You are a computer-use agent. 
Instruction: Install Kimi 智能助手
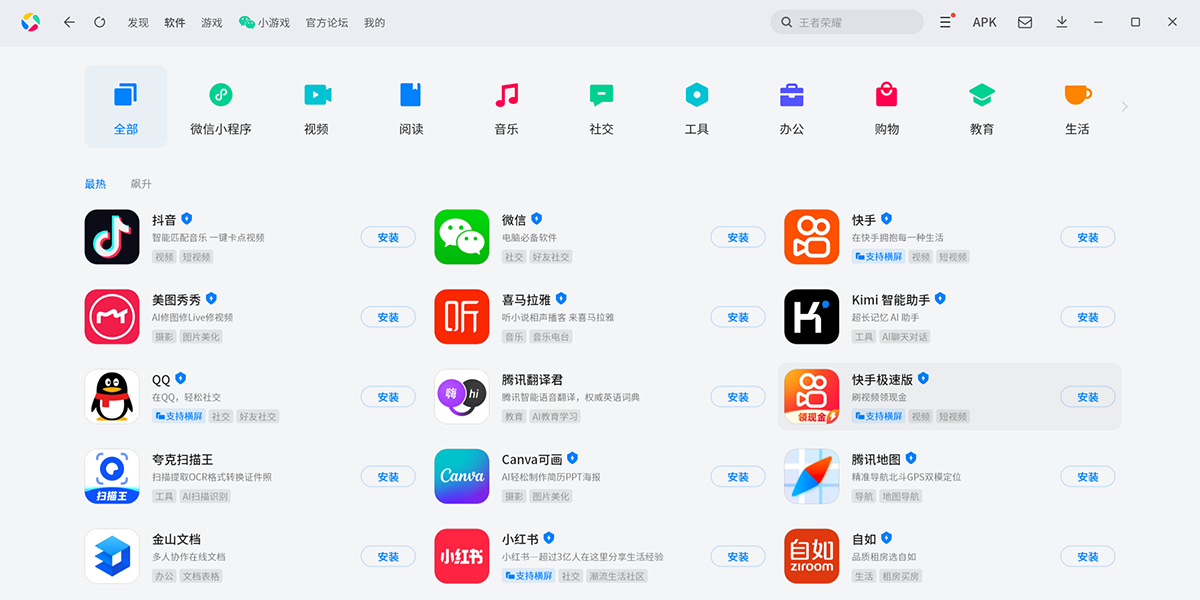pyautogui.click(x=1088, y=317)
